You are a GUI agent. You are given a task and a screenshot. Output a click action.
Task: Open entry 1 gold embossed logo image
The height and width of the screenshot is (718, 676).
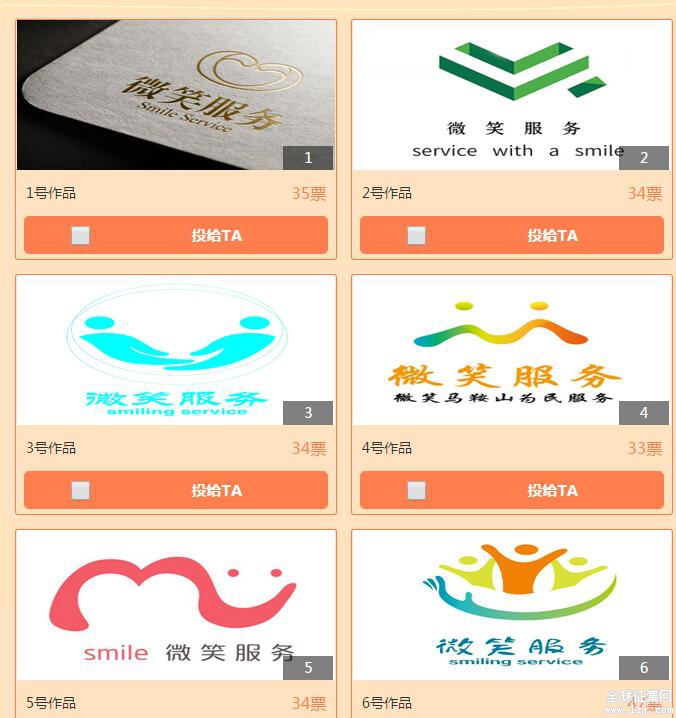point(176,95)
